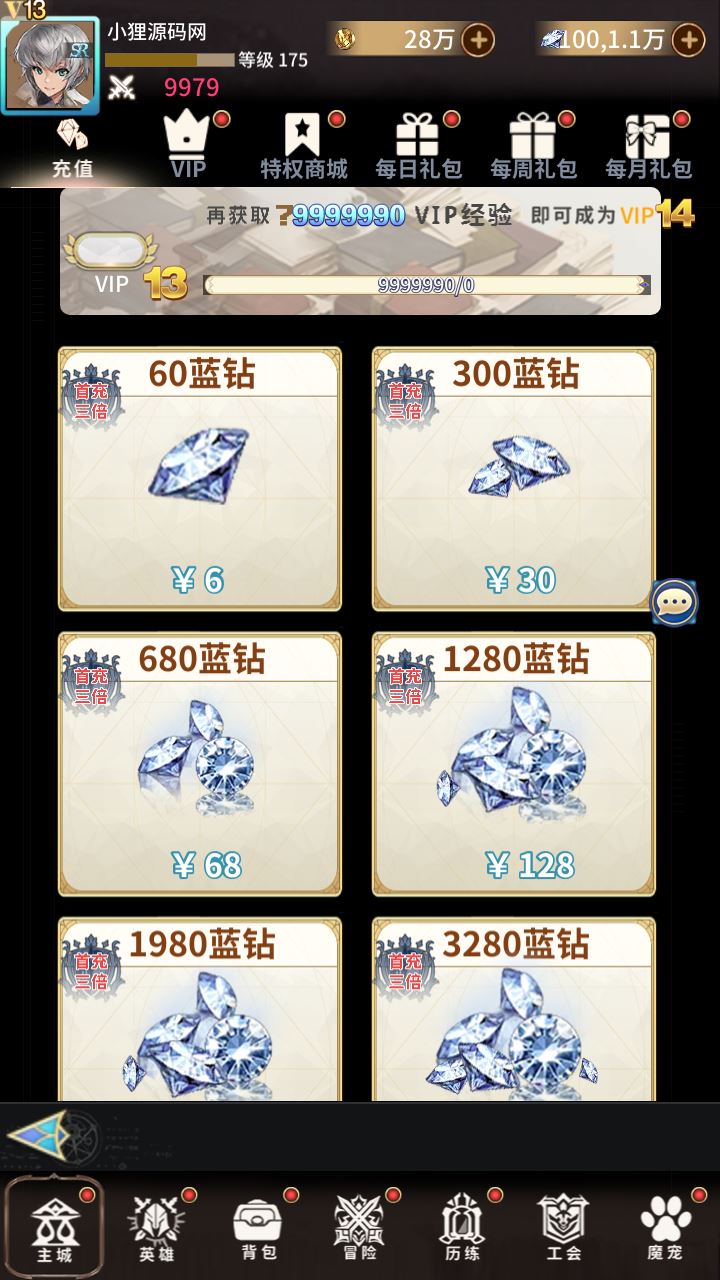Choose the 3280蓝钻 pack

[x=514, y=1010]
